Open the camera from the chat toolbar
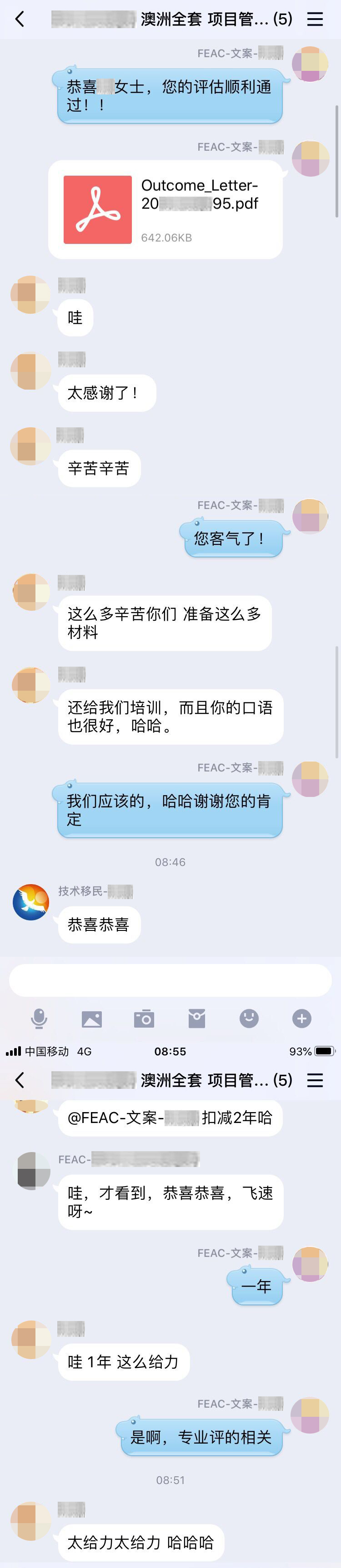 click(144, 1019)
